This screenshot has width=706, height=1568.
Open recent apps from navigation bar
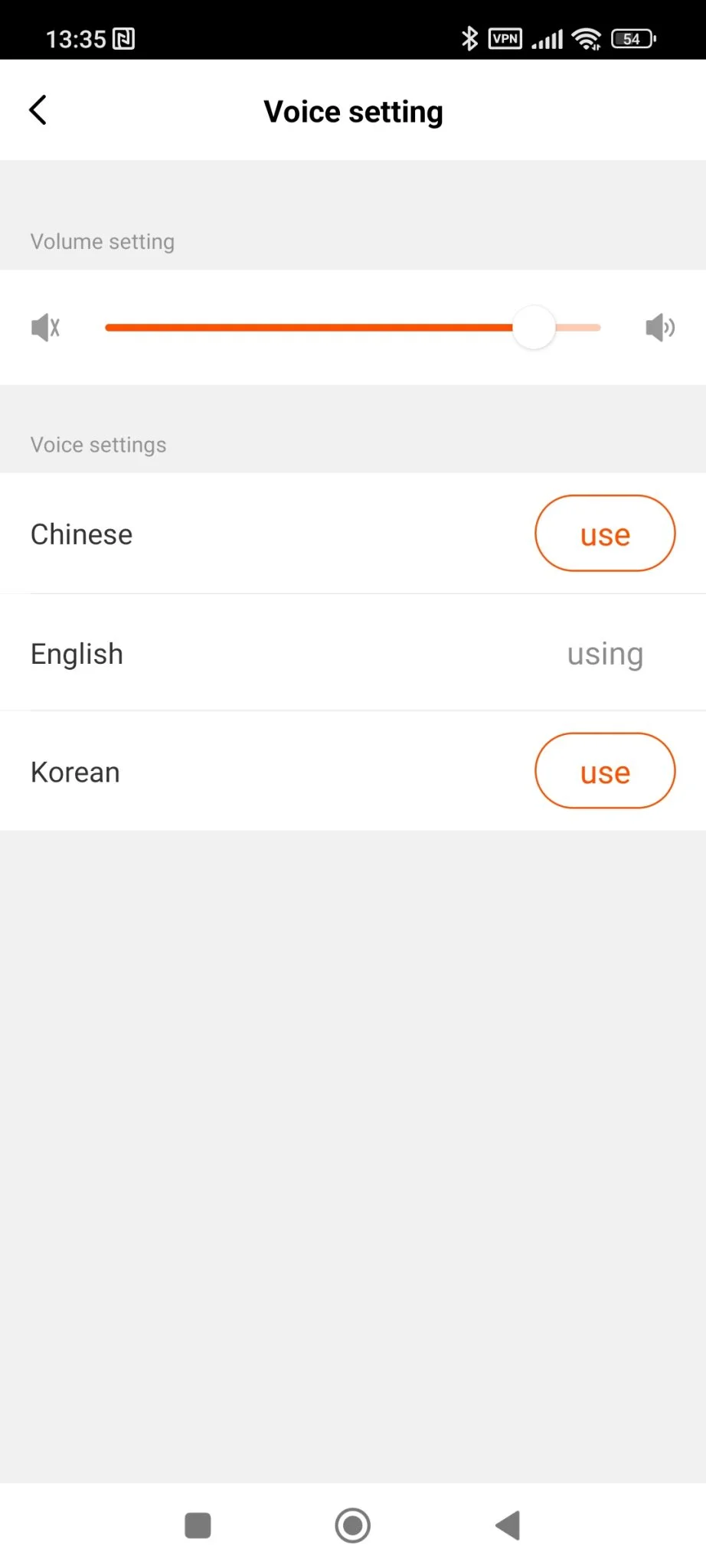(x=198, y=1525)
